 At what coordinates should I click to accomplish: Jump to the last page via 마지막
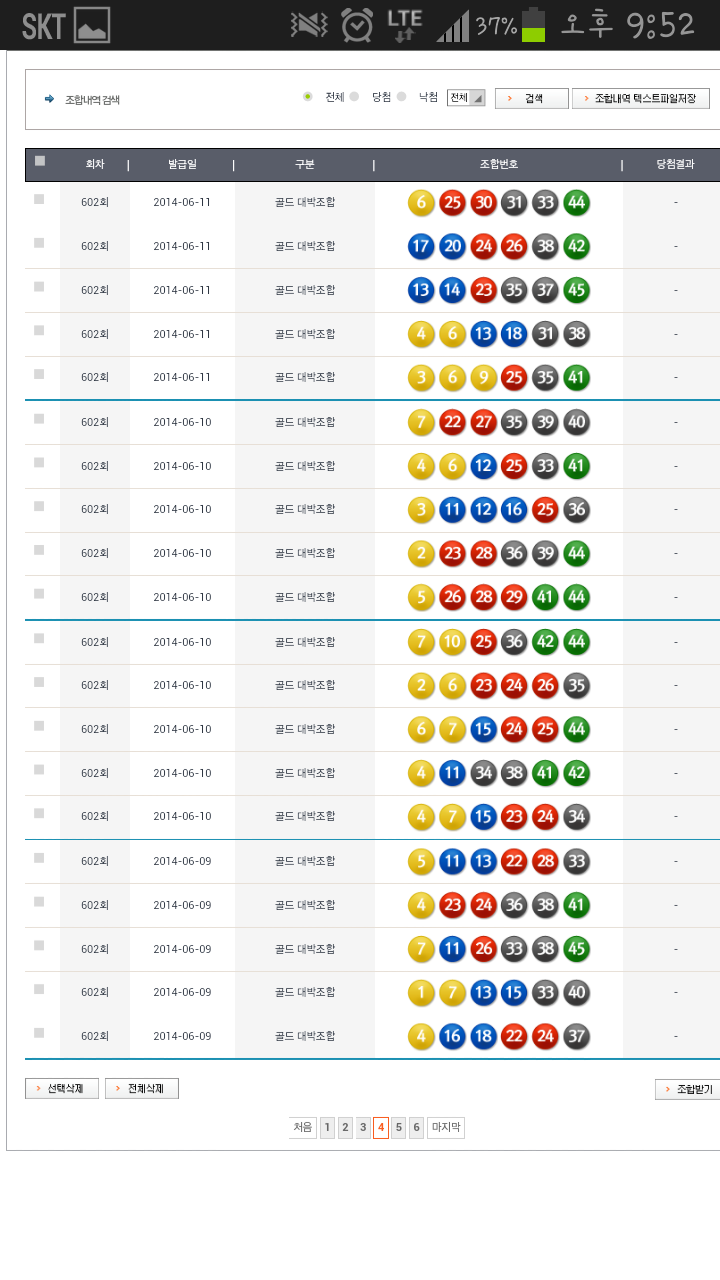pyautogui.click(x=445, y=1128)
